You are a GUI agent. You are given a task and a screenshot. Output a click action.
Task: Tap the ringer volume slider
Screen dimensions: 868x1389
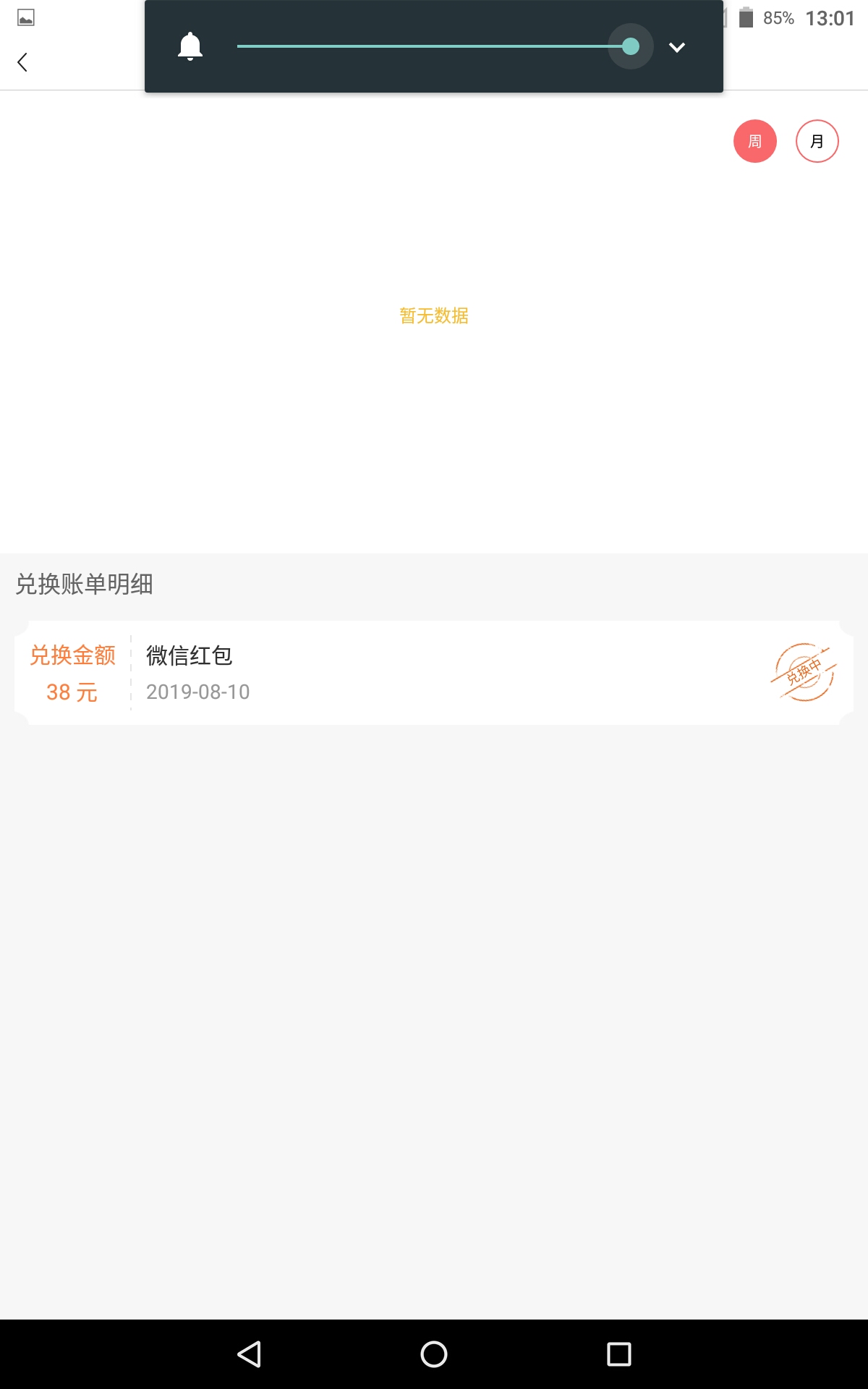(x=434, y=46)
